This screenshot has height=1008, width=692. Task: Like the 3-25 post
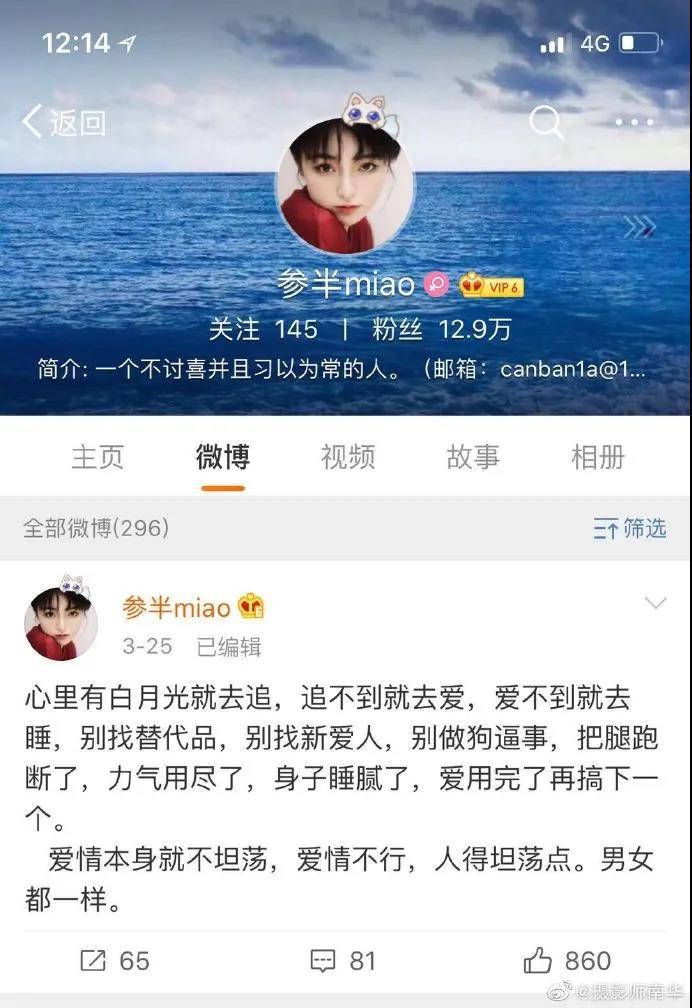tap(567, 961)
